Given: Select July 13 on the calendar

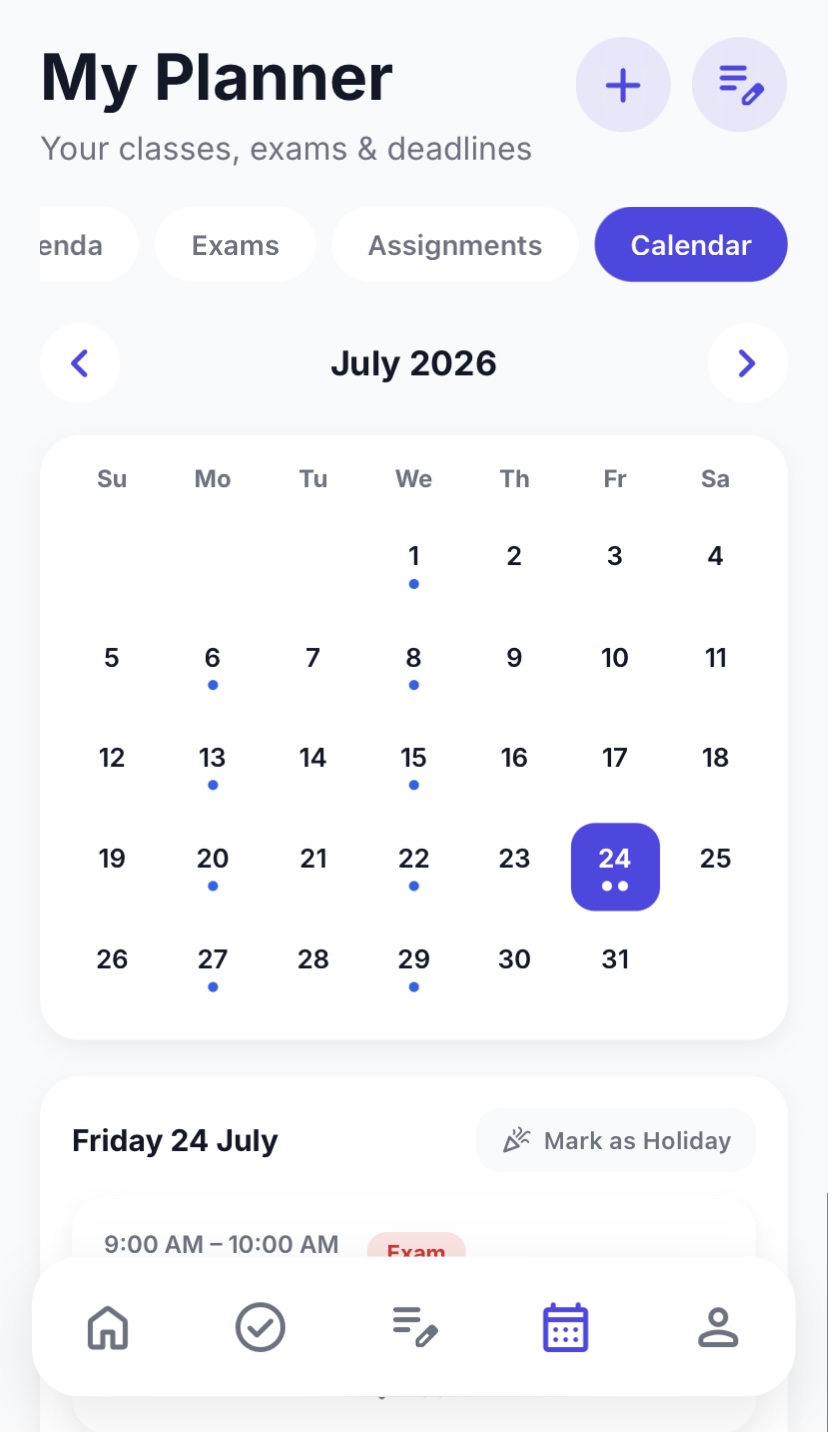Looking at the screenshot, I should click(212, 766).
